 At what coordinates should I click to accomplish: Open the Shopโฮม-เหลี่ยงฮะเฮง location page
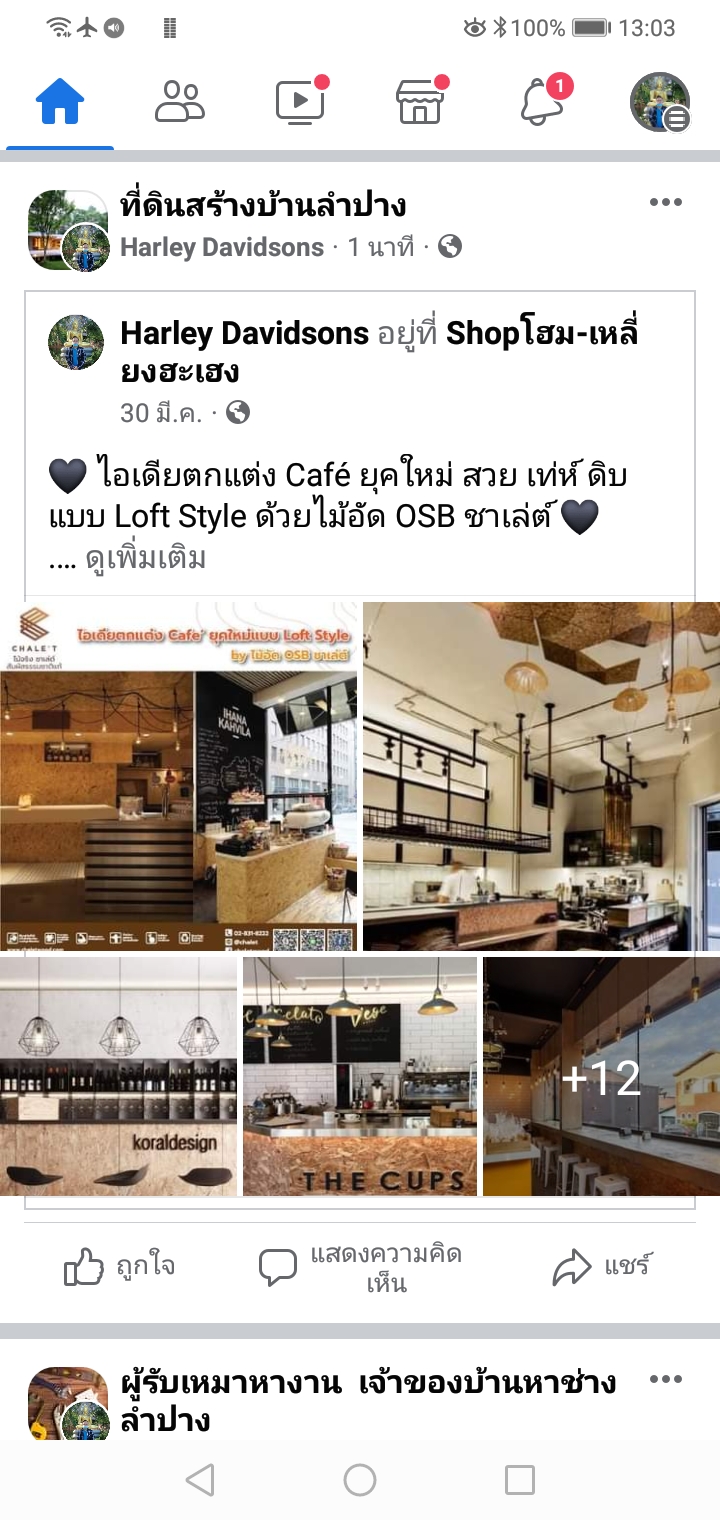pos(540,333)
